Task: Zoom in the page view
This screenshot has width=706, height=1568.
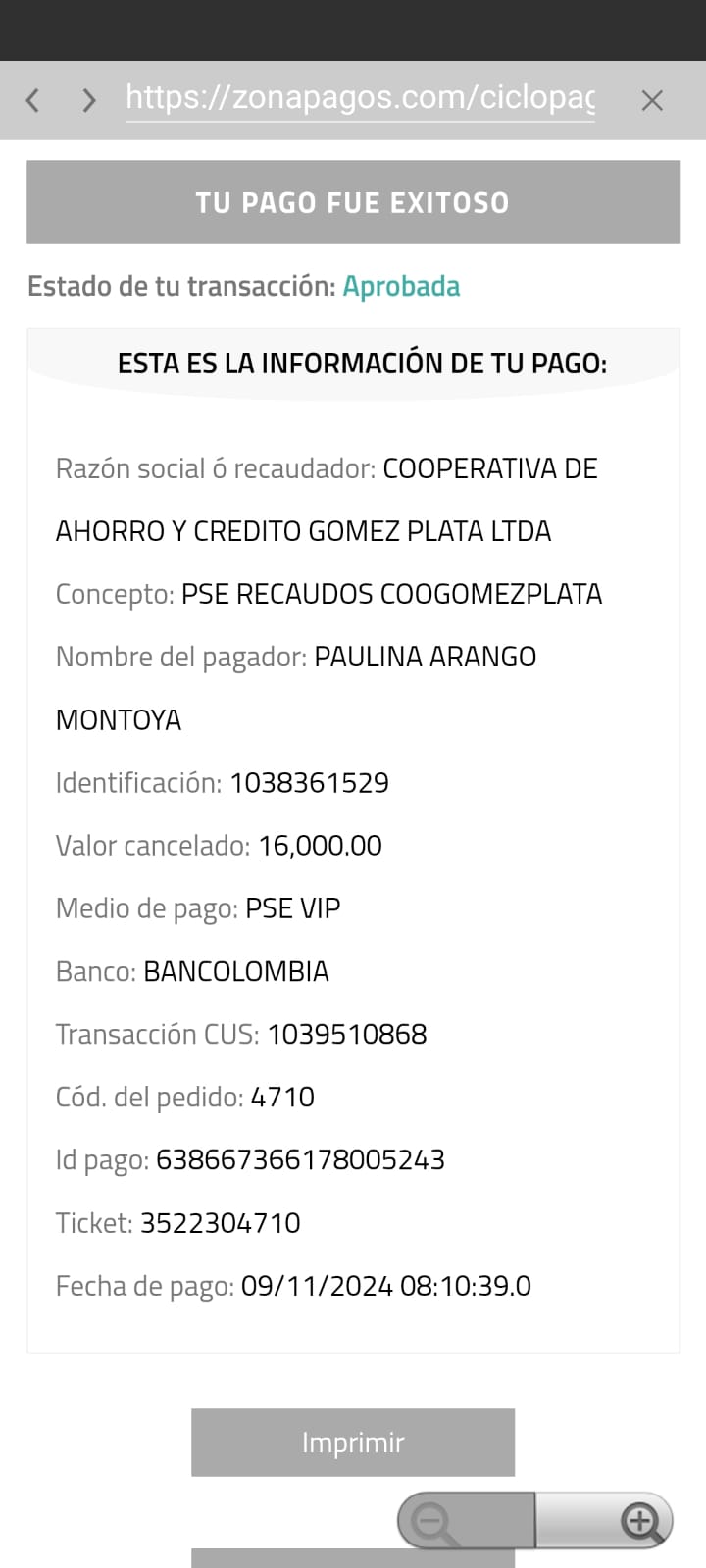Action: pyautogui.click(x=641, y=1522)
